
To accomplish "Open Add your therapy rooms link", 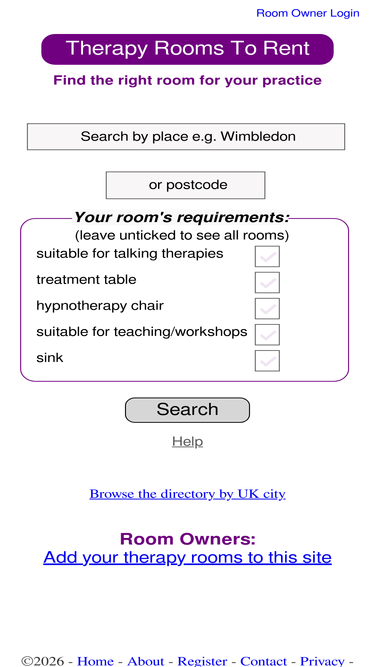I will [x=187, y=557].
